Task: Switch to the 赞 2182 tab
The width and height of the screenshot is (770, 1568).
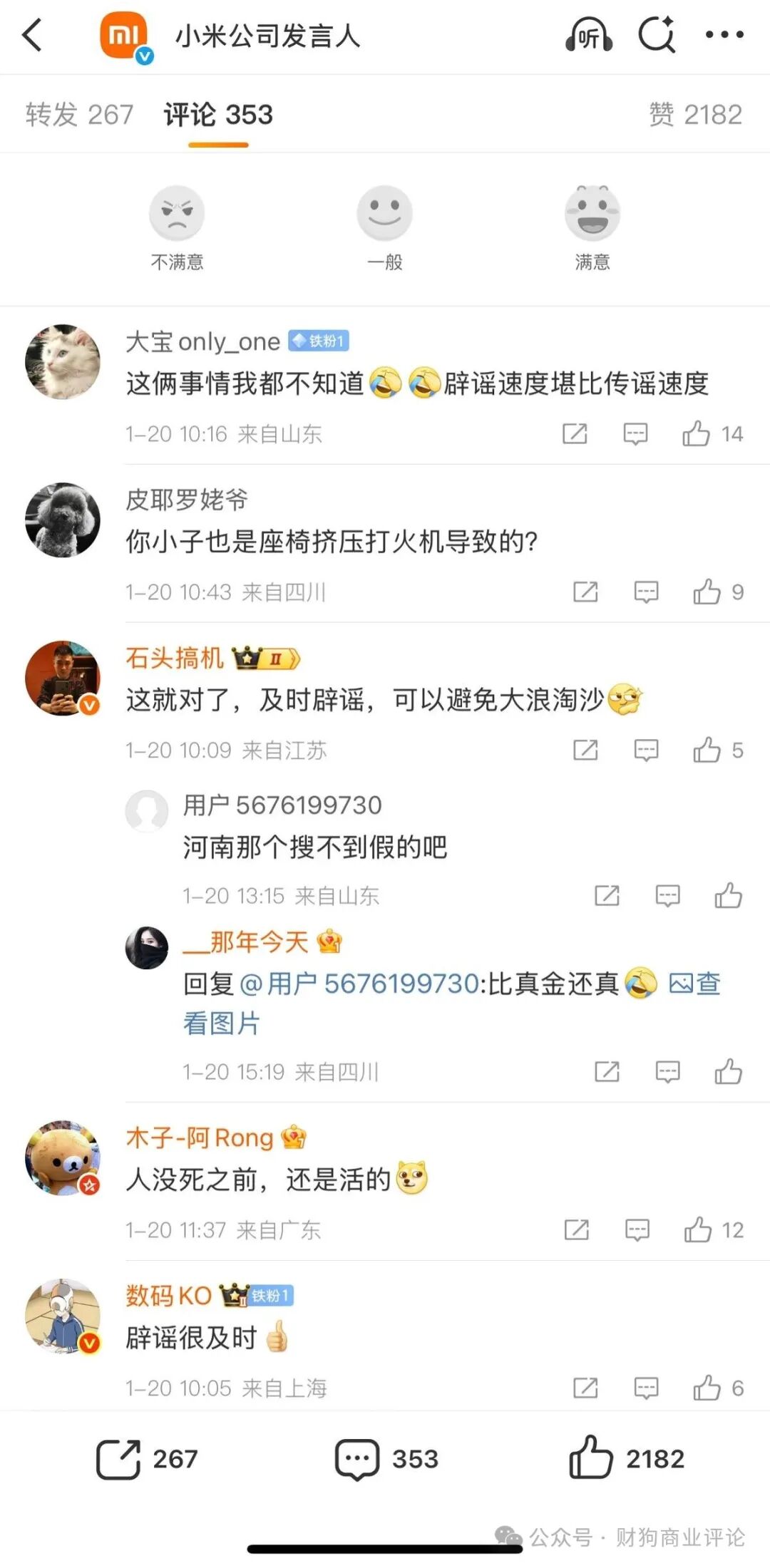Action: (x=695, y=115)
